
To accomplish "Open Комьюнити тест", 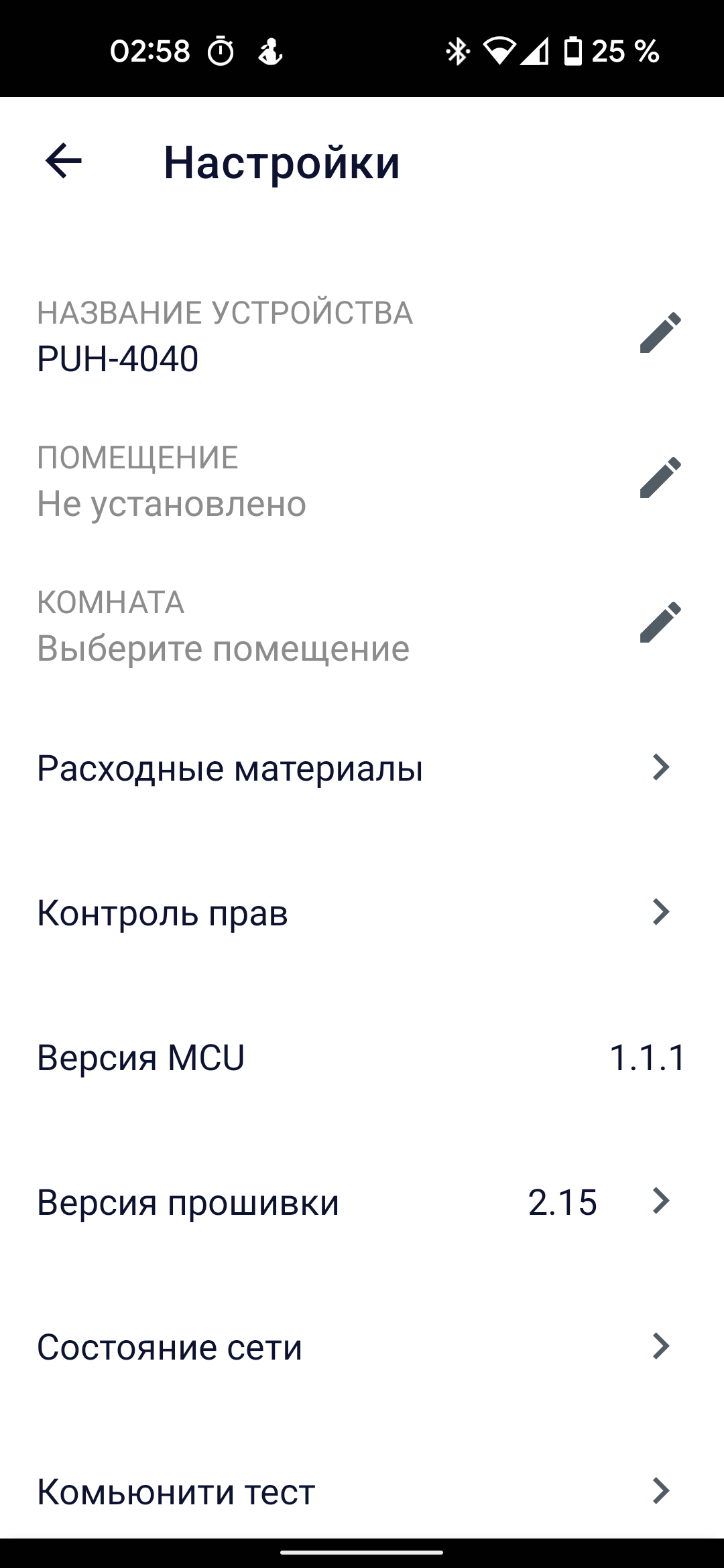I will coord(362,1492).
